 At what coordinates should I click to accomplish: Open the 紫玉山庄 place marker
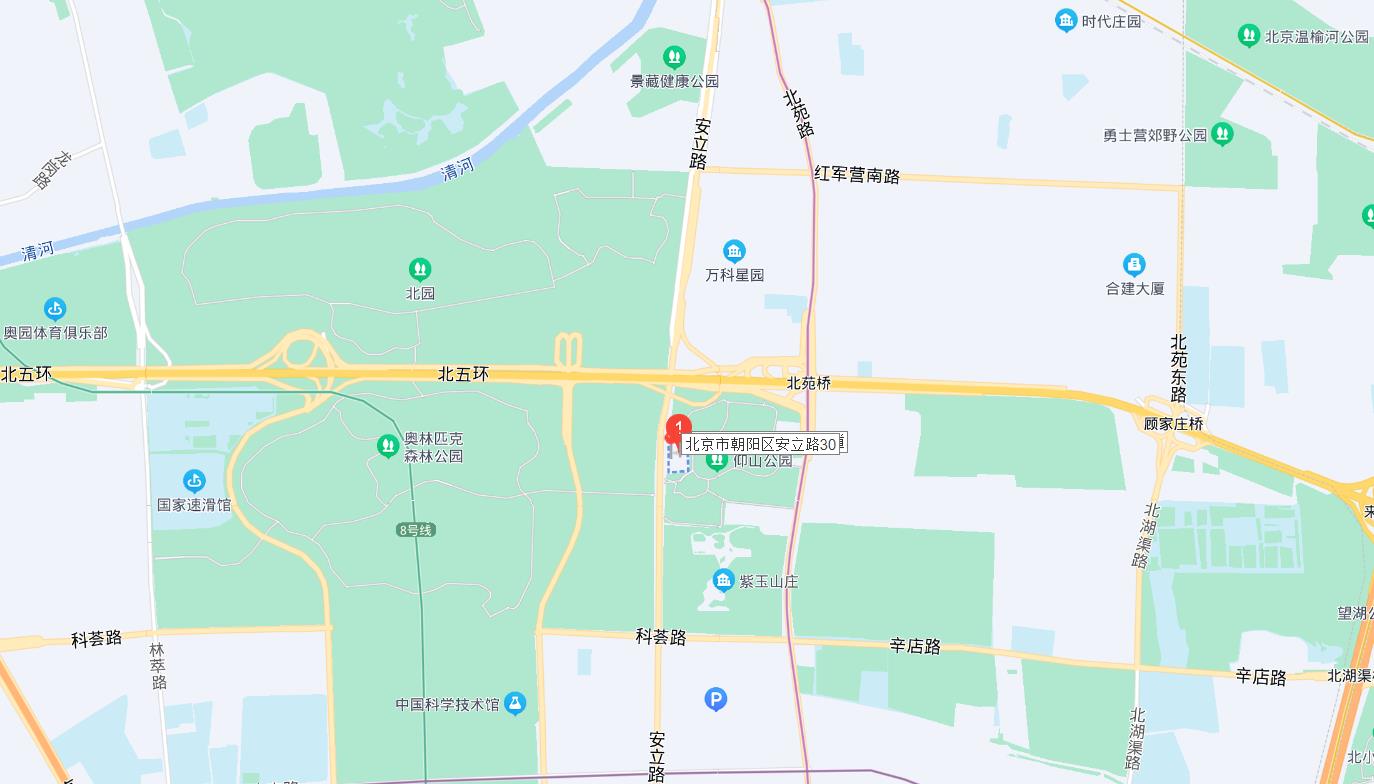[x=724, y=580]
